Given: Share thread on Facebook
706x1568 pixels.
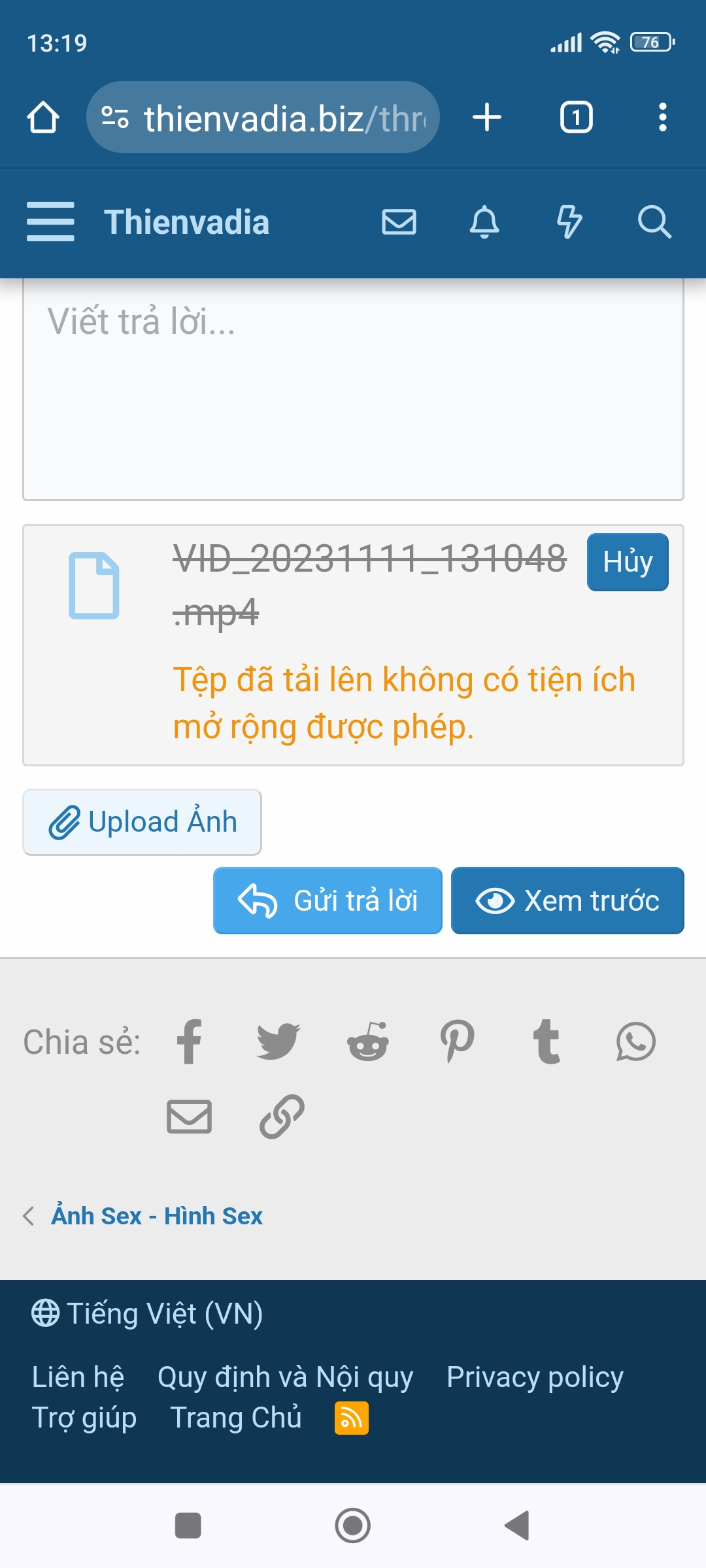Looking at the screenshot, I should [x=190, y=1041].
